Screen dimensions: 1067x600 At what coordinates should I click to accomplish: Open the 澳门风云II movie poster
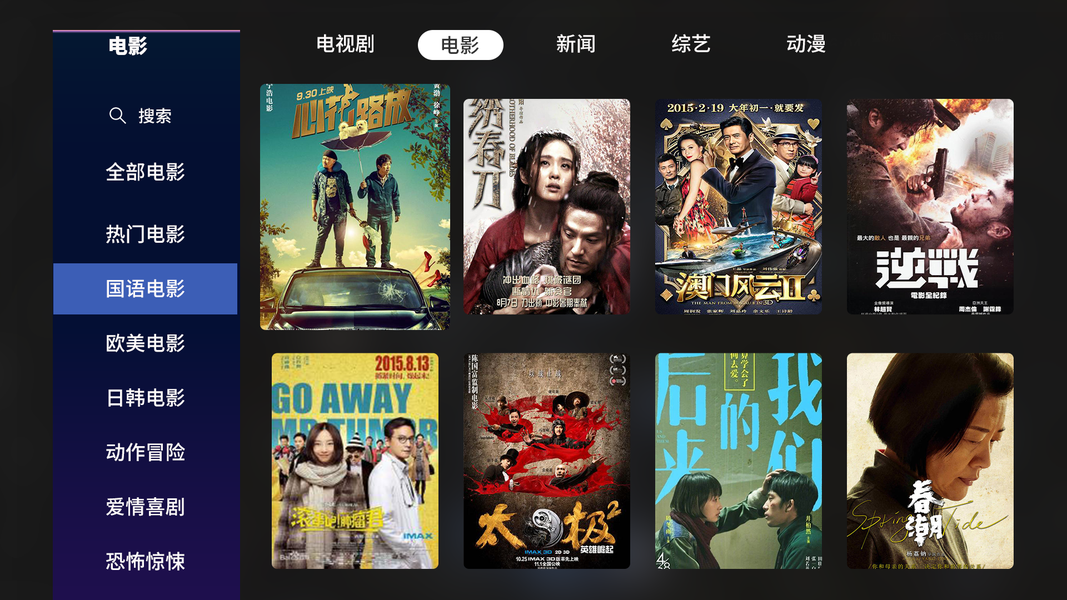[x=738, y=206]
